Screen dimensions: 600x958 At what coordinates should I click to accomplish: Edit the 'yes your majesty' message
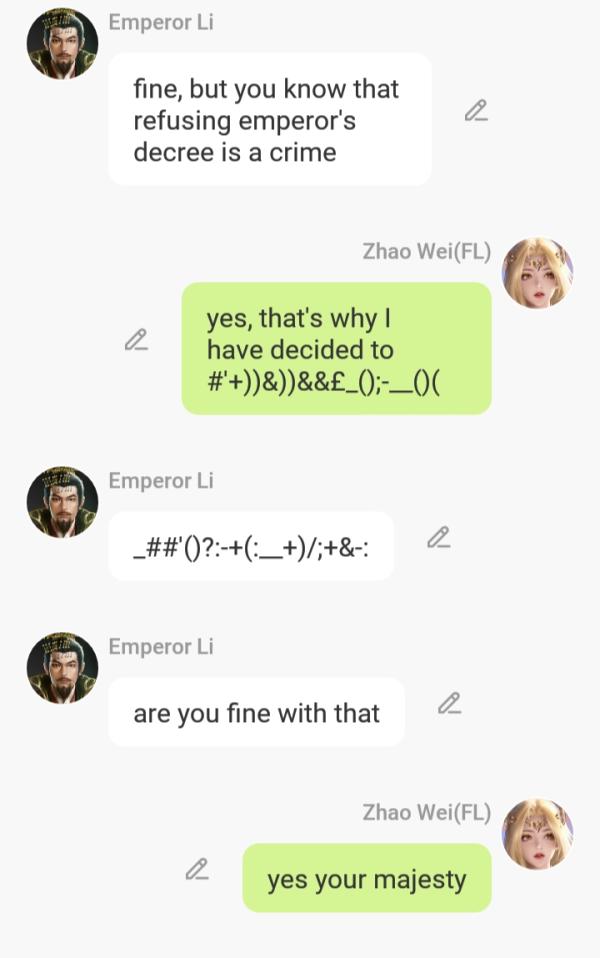[x=197, y=869]
